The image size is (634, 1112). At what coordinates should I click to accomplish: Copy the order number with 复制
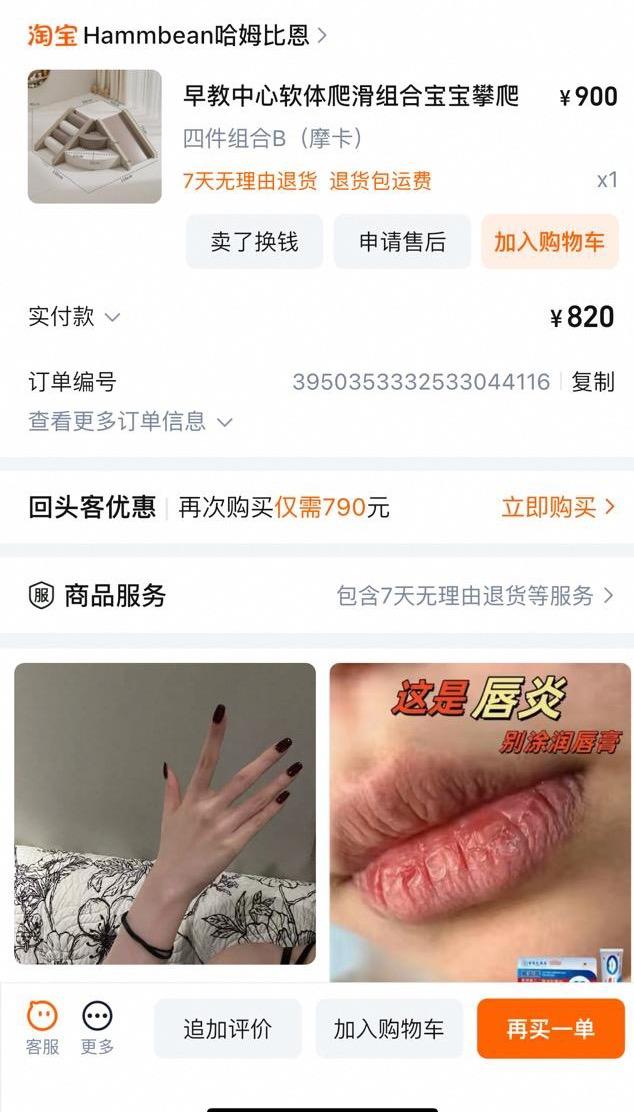[592, 382]
